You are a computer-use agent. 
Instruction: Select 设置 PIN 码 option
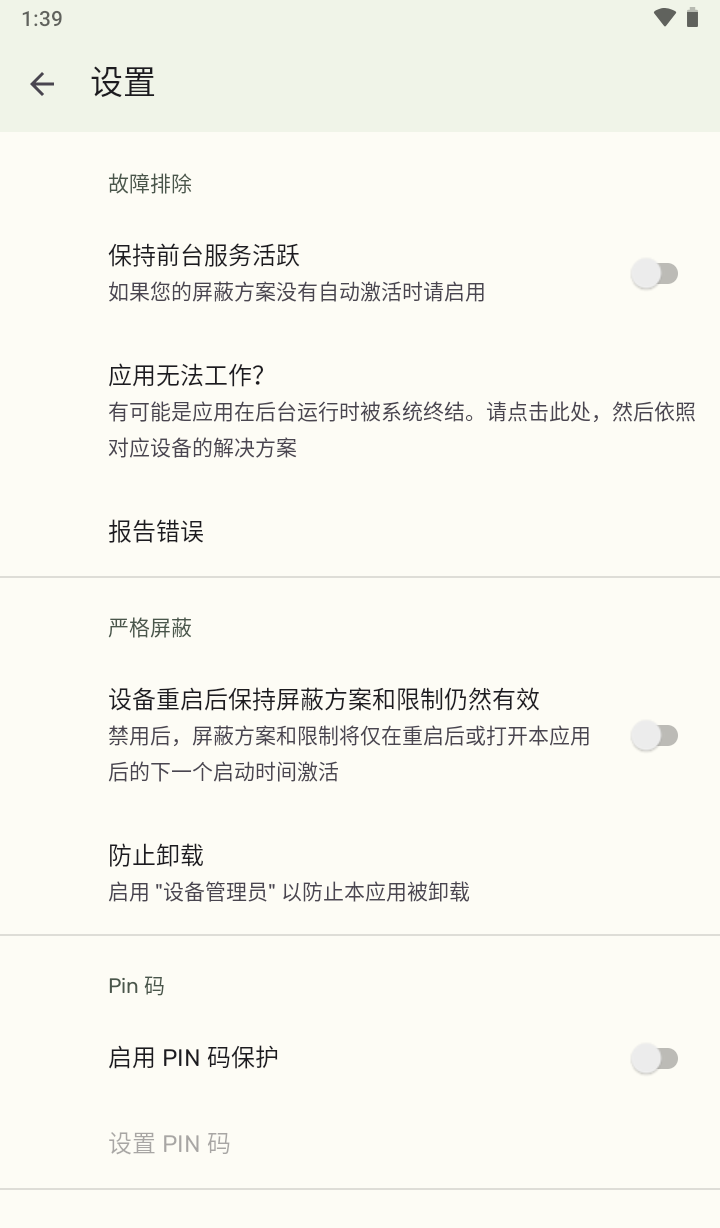(170, 1143)
